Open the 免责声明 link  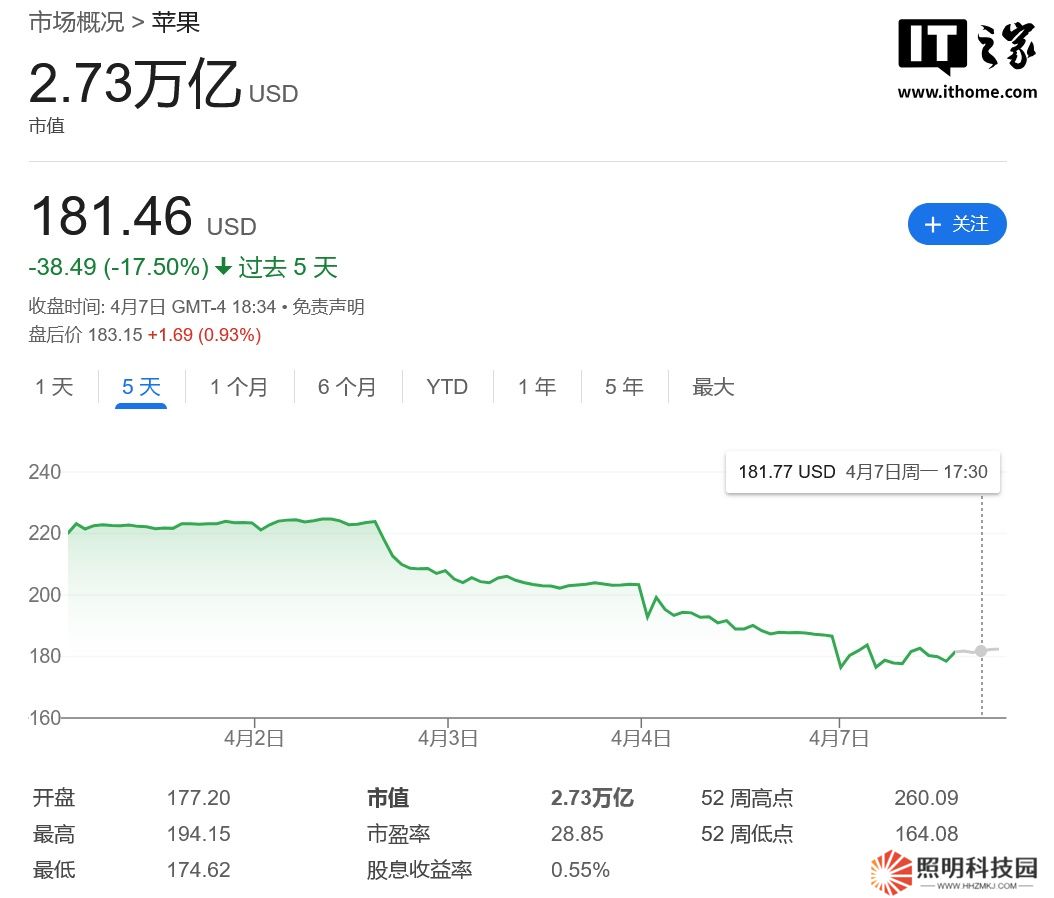[329, 307]
